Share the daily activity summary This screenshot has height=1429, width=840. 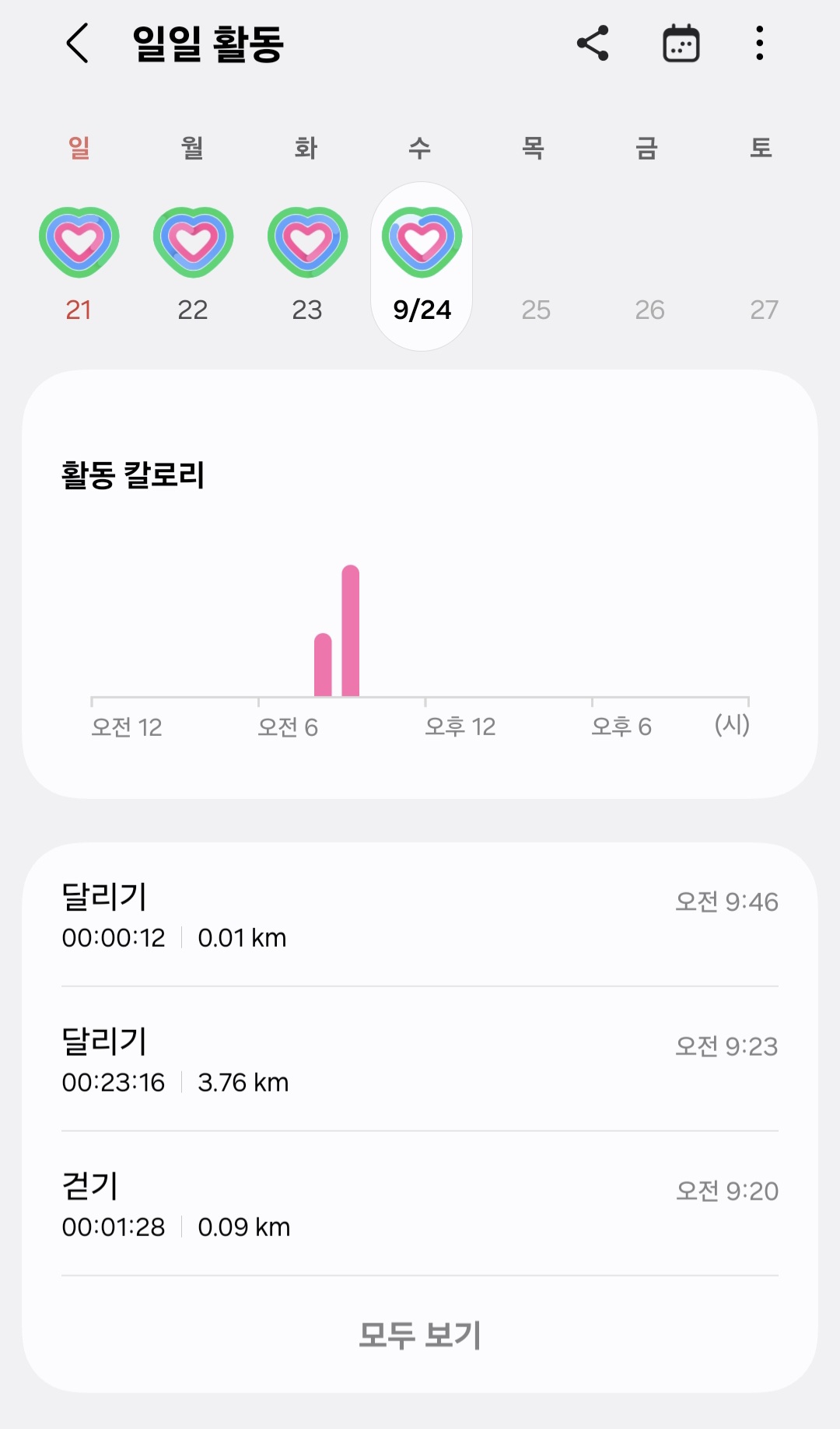(x=593, y=43)
